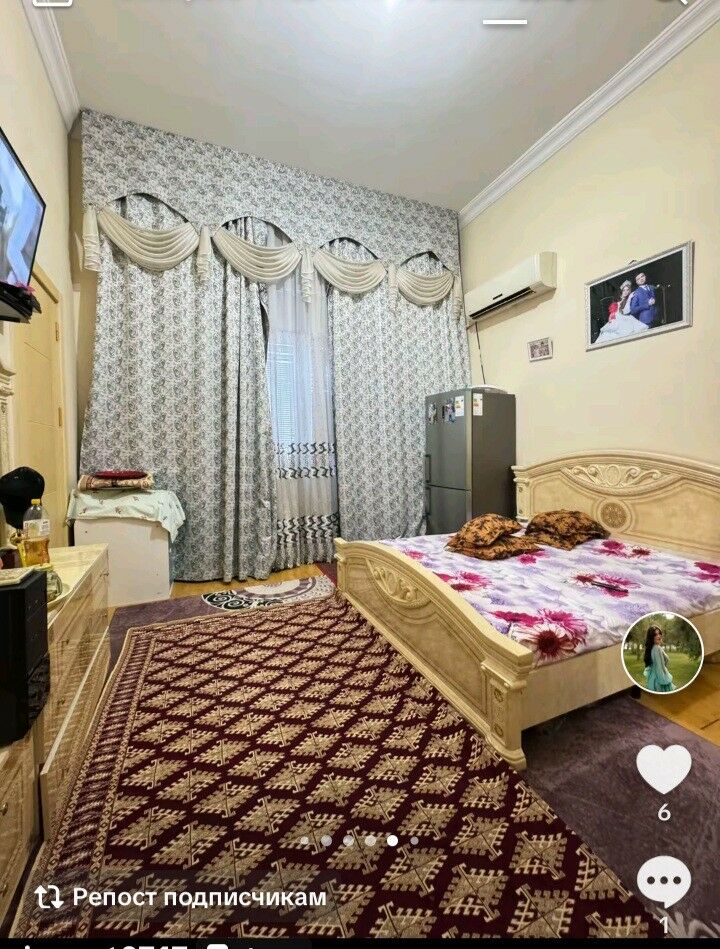Tap Репост подписчикам to repost
This screenshot has height=949, width=720.
[x=181, y=897]
